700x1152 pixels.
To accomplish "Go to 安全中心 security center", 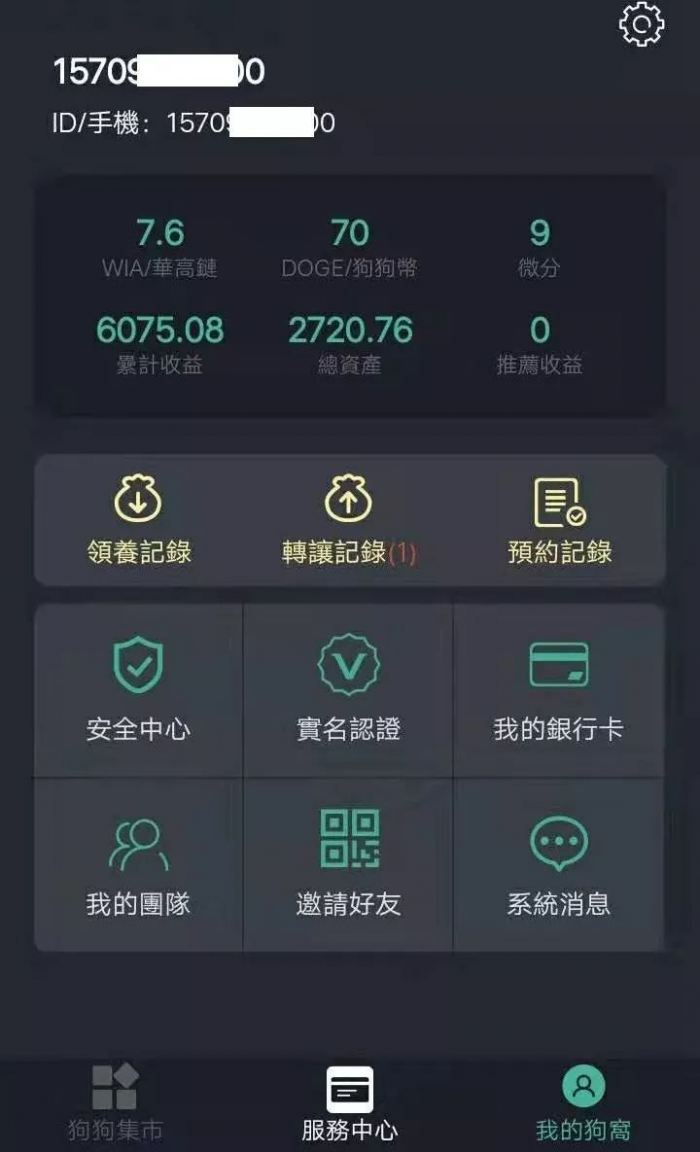I will pyautogui.click(x=138, y=689).
